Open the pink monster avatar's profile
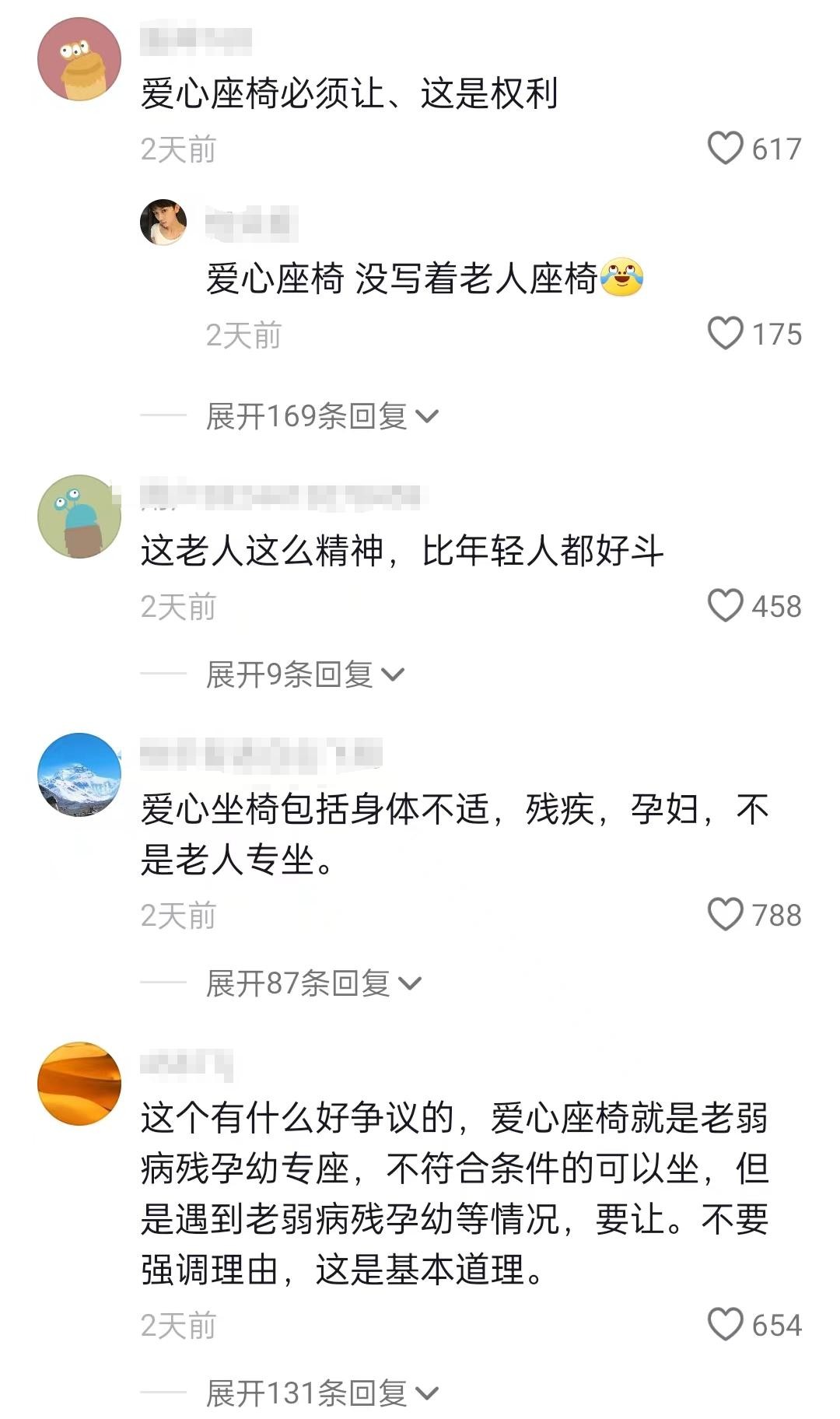840x1419 pixels. (x=79, y=60)
